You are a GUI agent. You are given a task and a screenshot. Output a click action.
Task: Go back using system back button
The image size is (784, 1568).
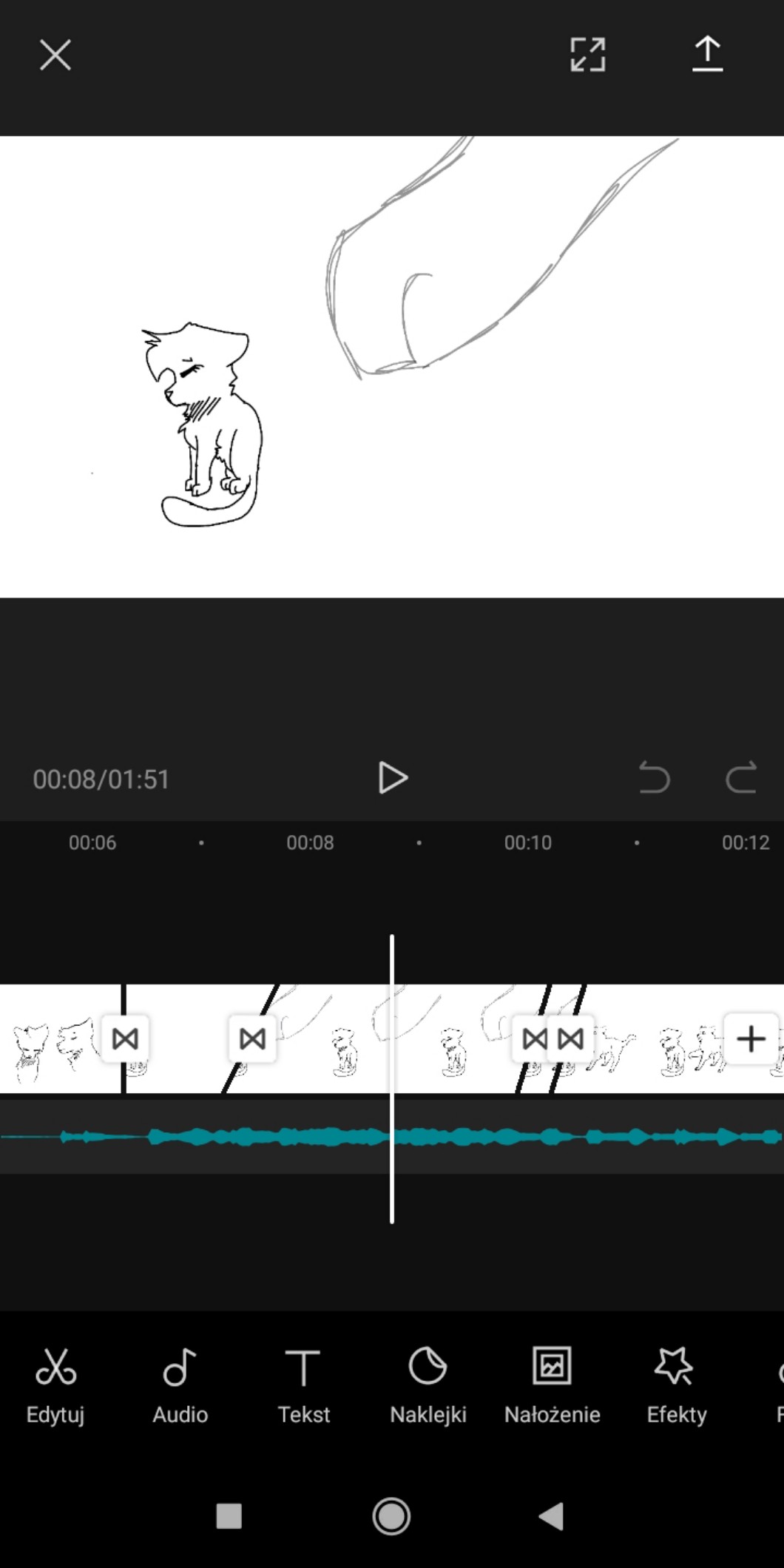click(551, 1516)
